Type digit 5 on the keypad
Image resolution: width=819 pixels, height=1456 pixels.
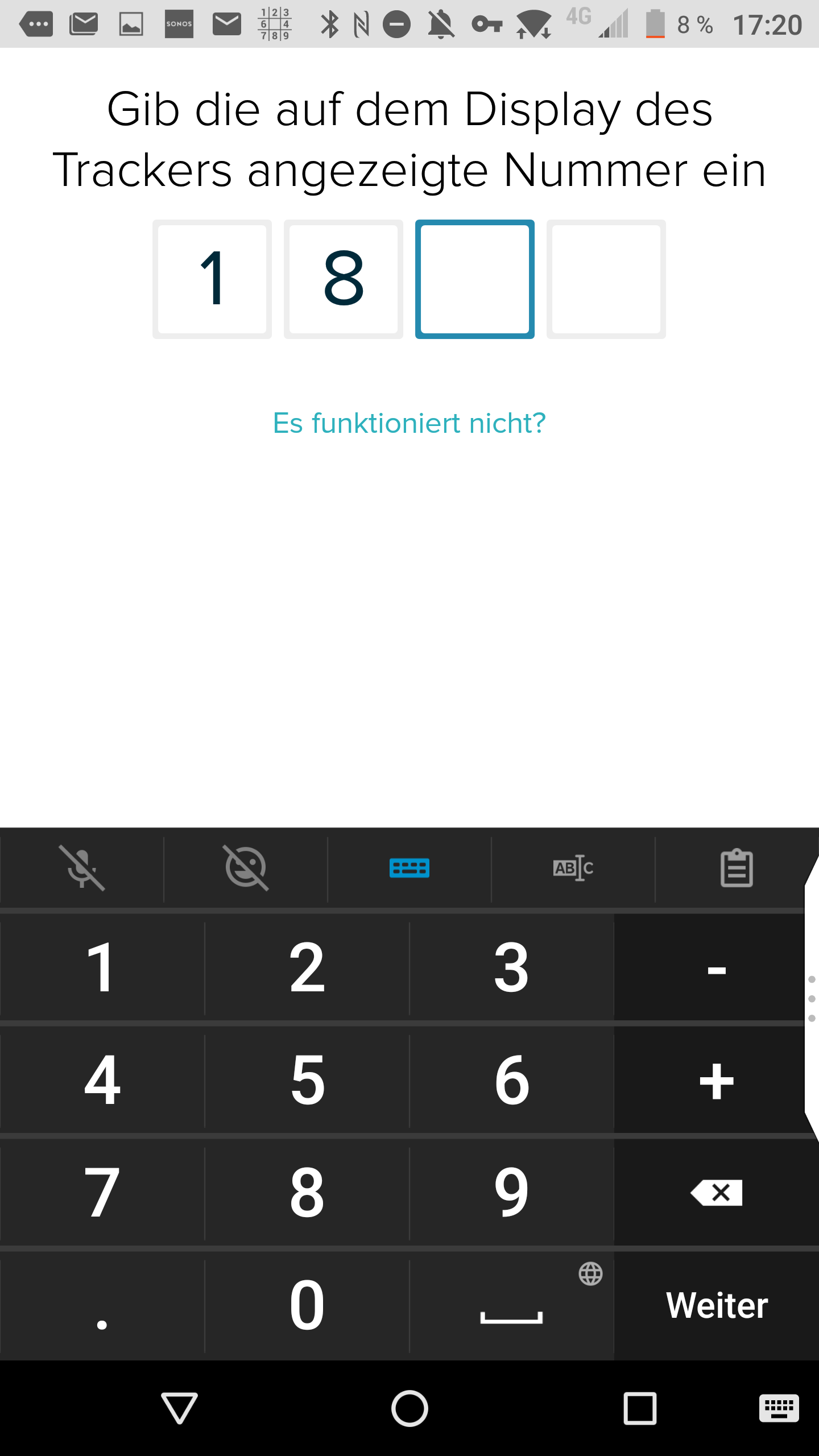click(307, 1079)
